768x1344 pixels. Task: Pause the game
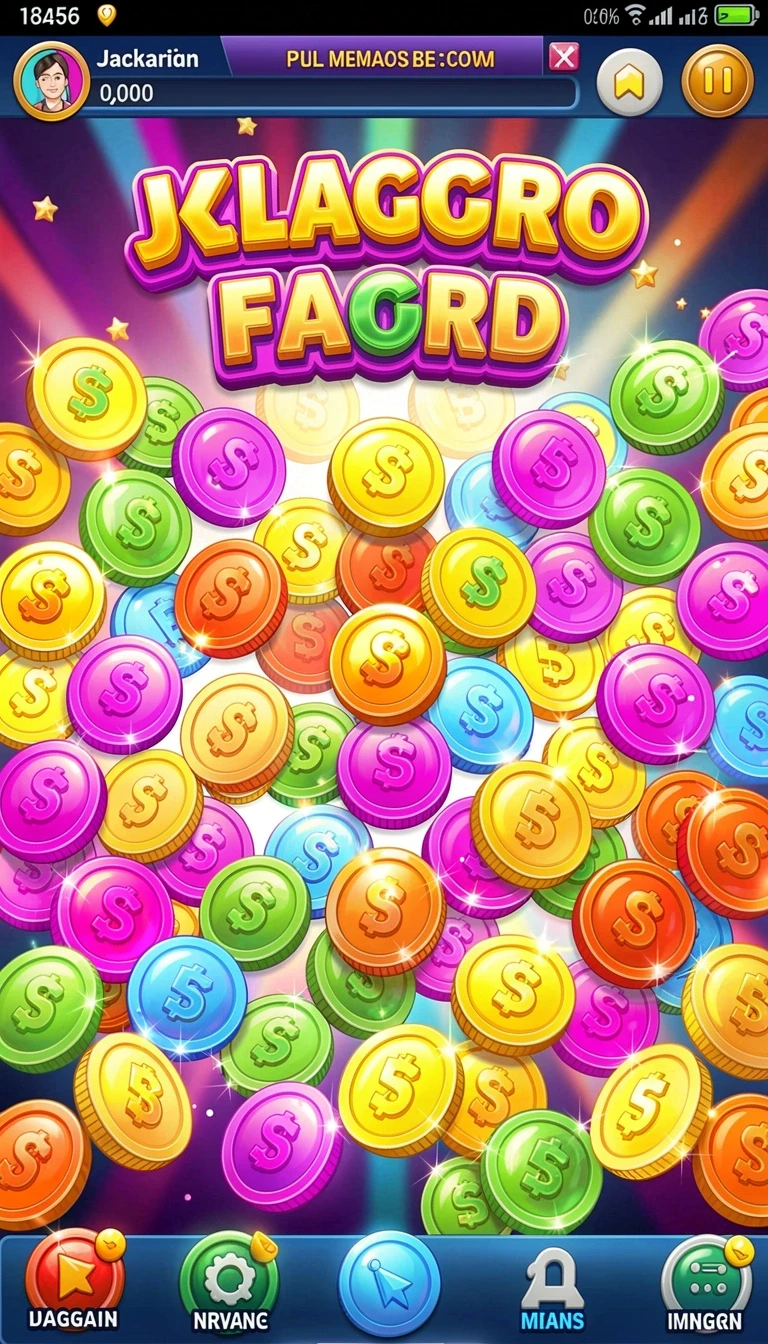(x=717, y=80)
